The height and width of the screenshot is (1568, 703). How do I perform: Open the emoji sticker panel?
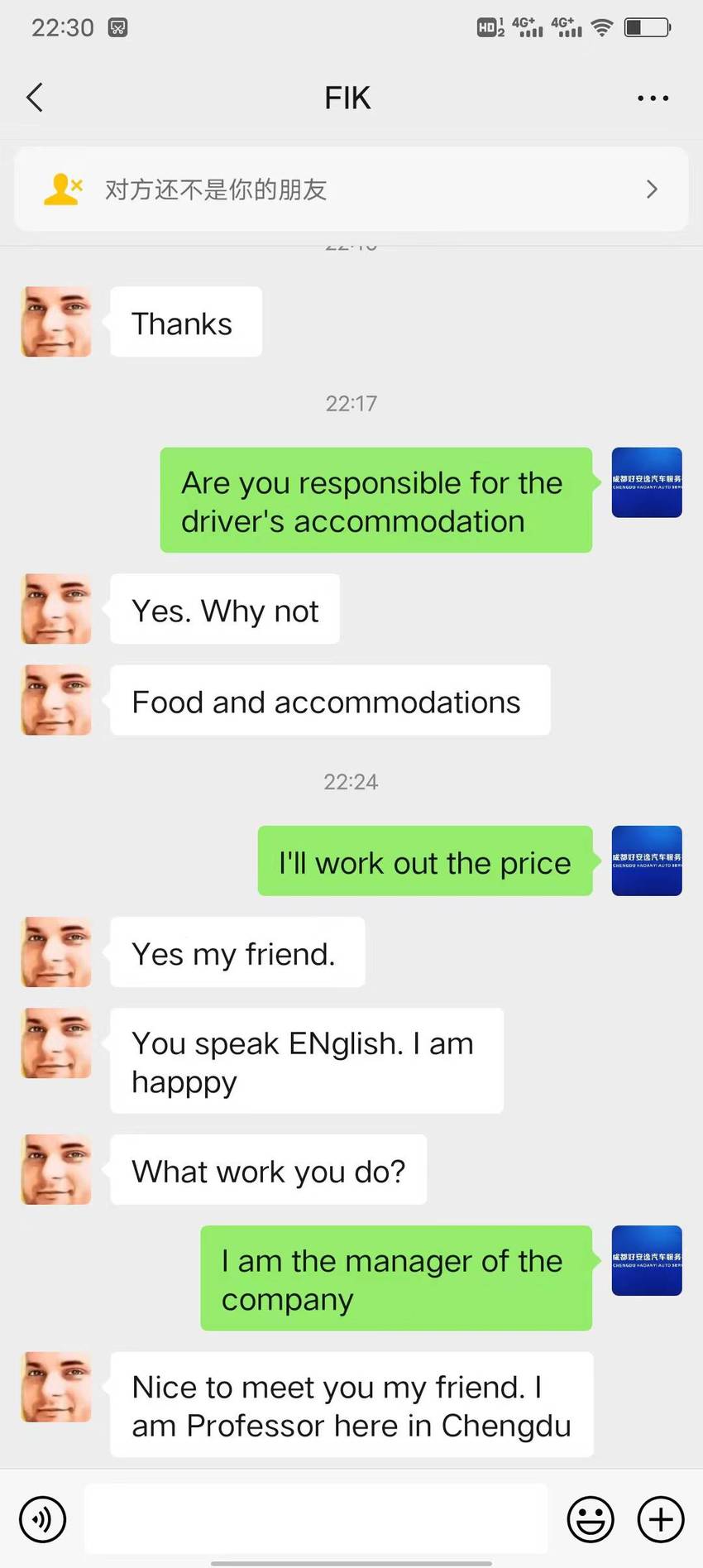point(591,1519)
